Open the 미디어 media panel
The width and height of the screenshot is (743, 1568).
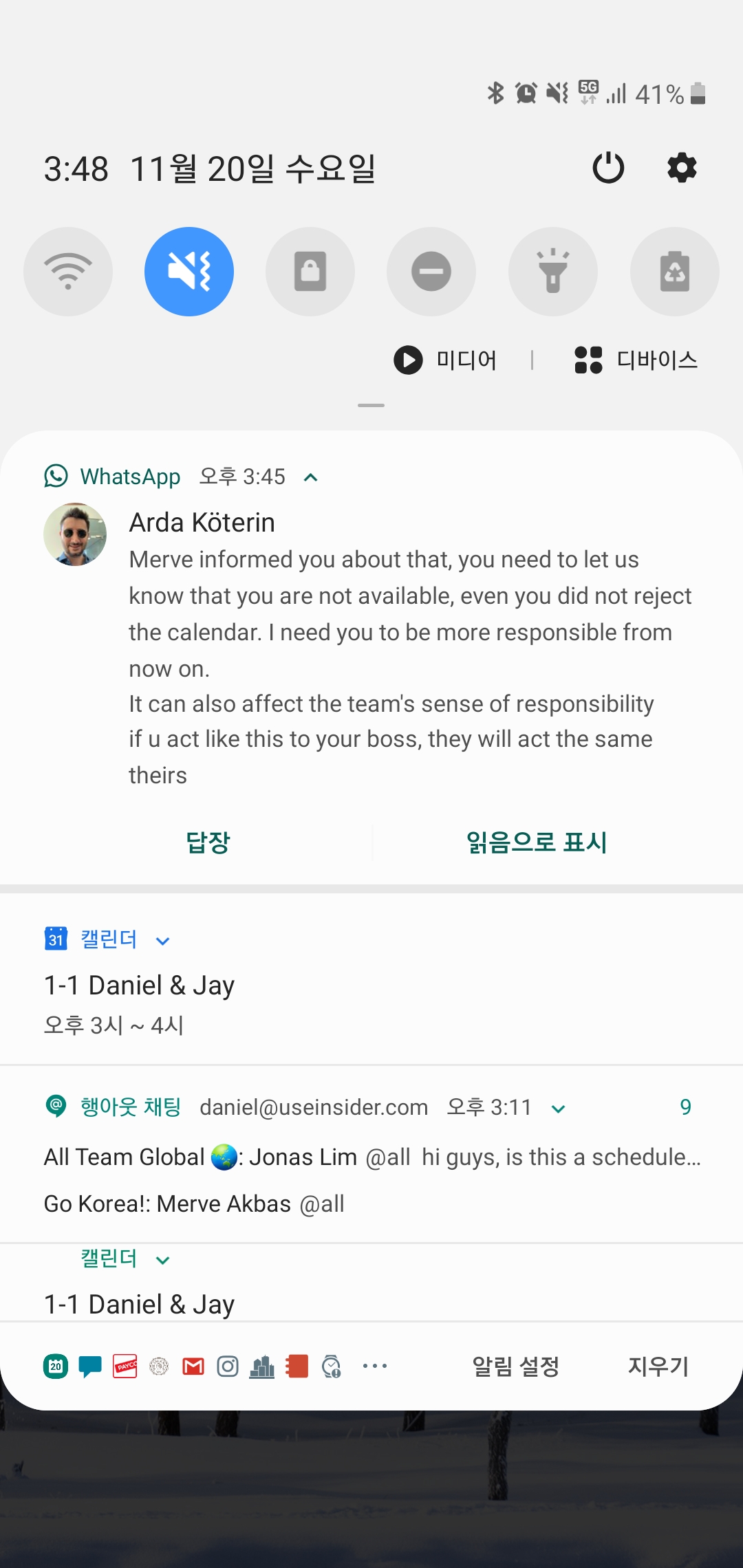point(446,360)
